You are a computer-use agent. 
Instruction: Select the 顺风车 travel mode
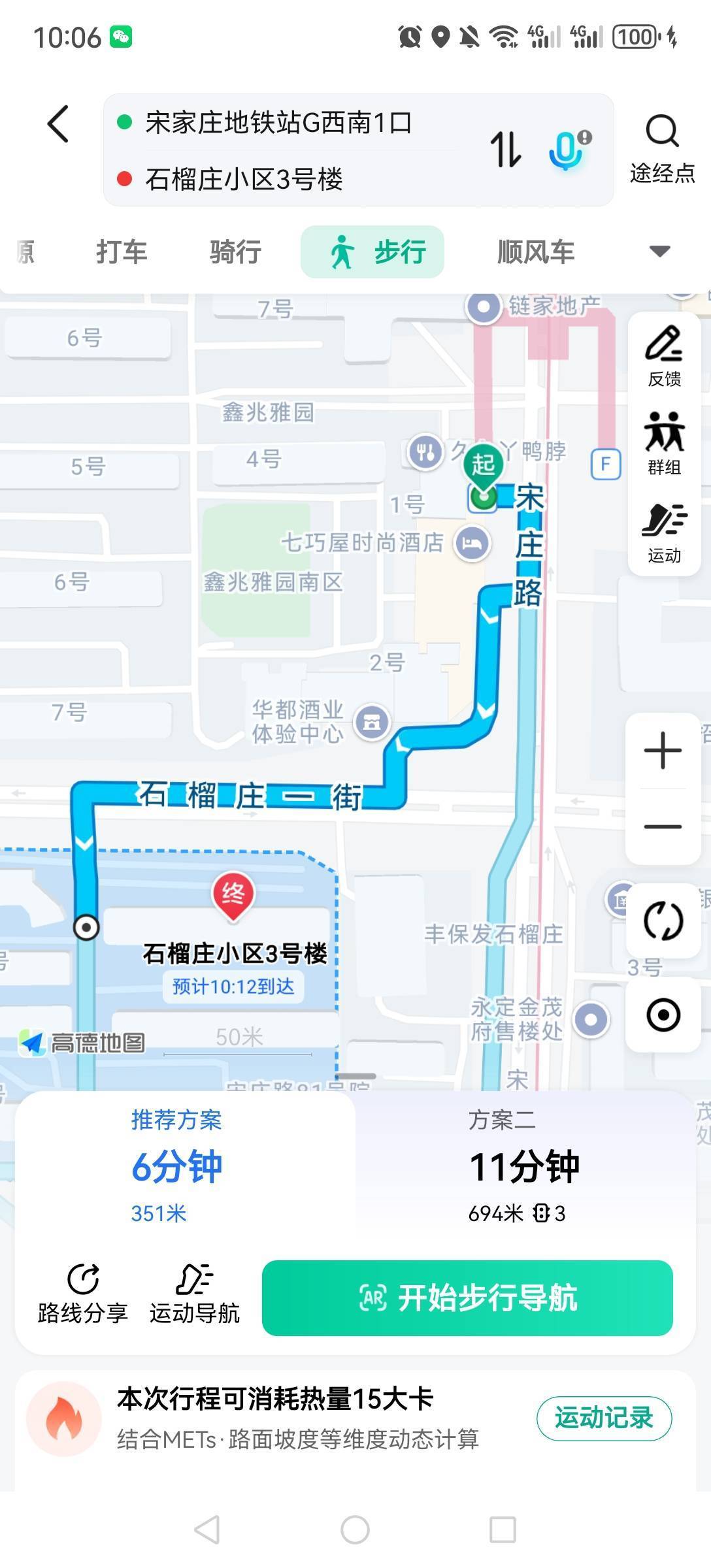pos(536,252)
